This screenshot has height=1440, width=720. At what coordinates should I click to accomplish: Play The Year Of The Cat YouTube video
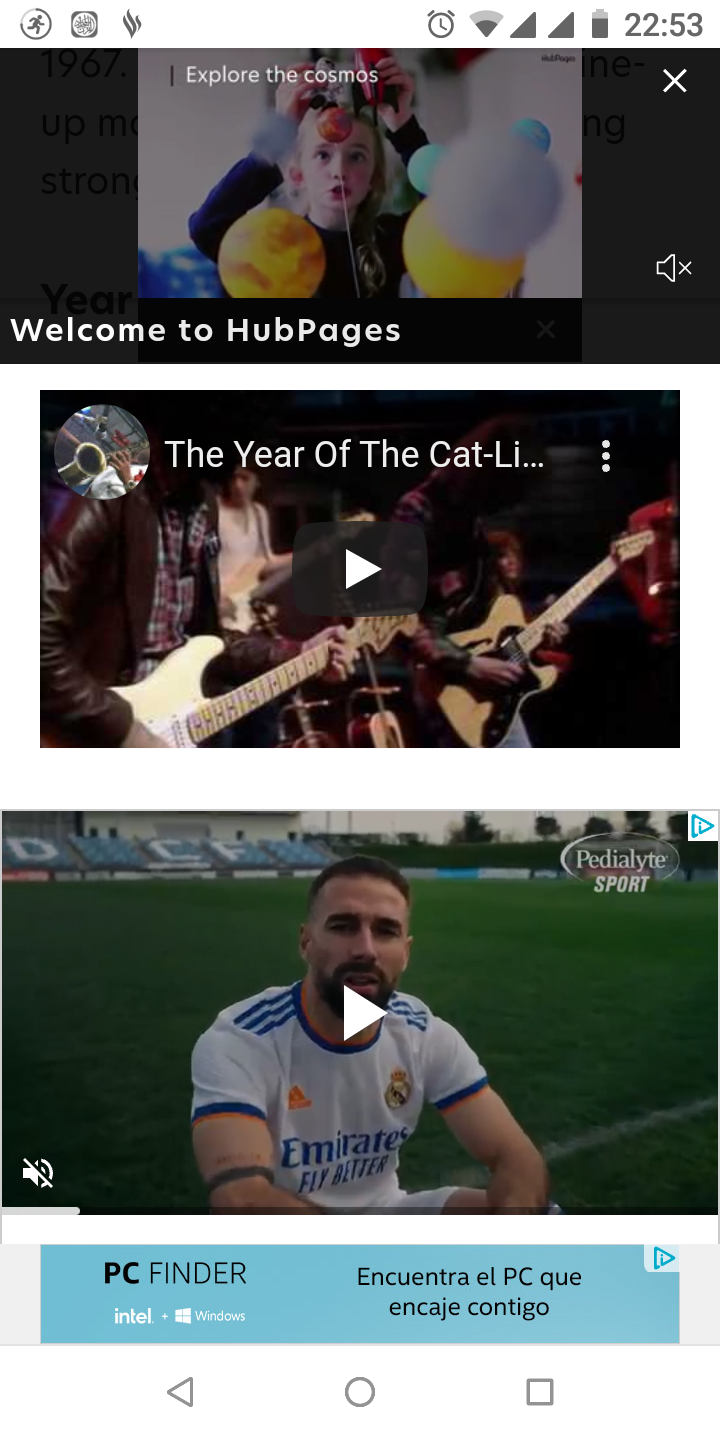point(360,569)
